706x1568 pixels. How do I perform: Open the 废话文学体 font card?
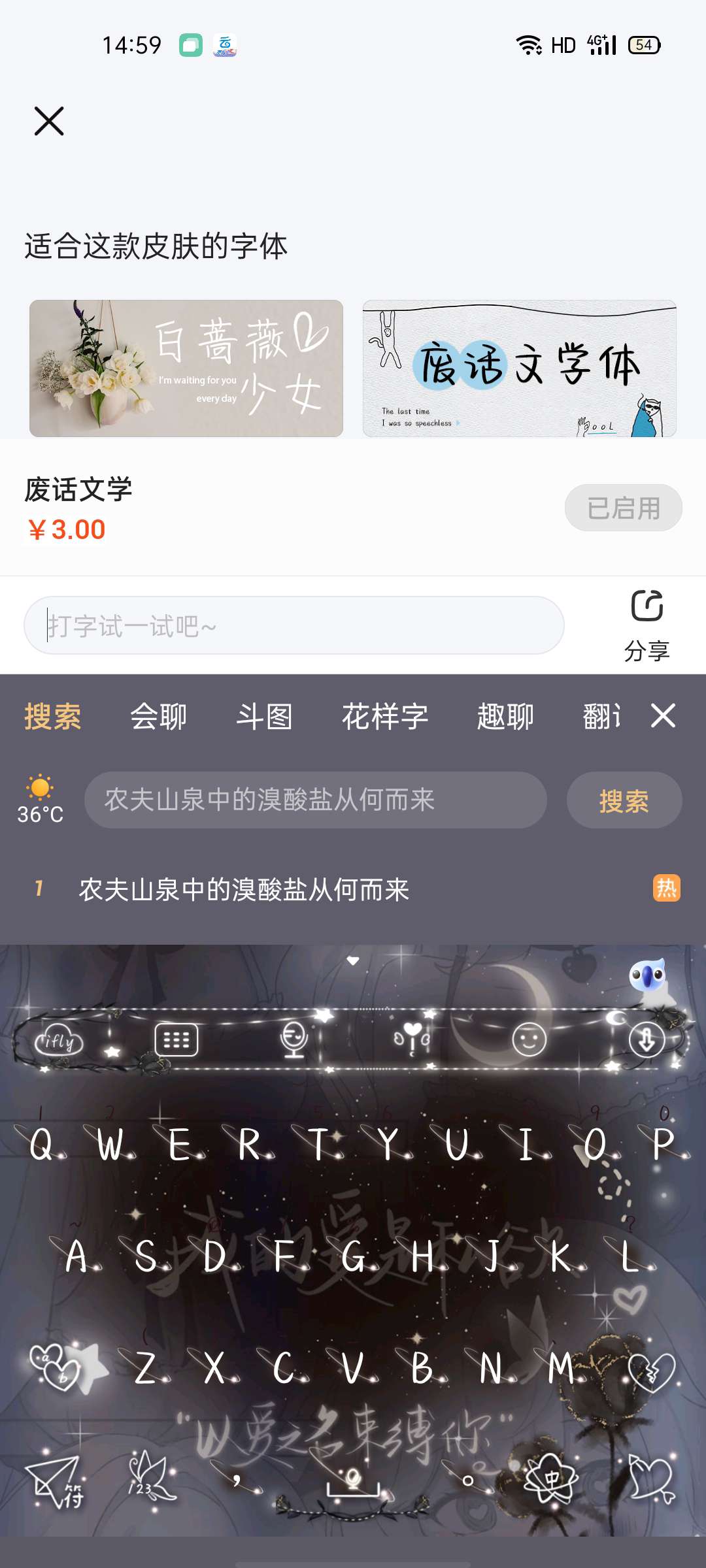tap(520, 368)
